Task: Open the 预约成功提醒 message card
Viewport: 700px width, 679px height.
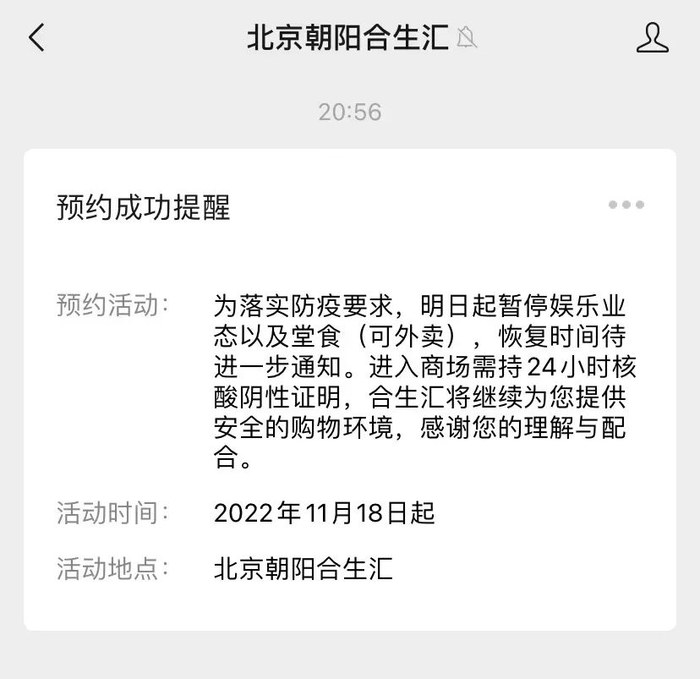Action: tap(350, 389)
